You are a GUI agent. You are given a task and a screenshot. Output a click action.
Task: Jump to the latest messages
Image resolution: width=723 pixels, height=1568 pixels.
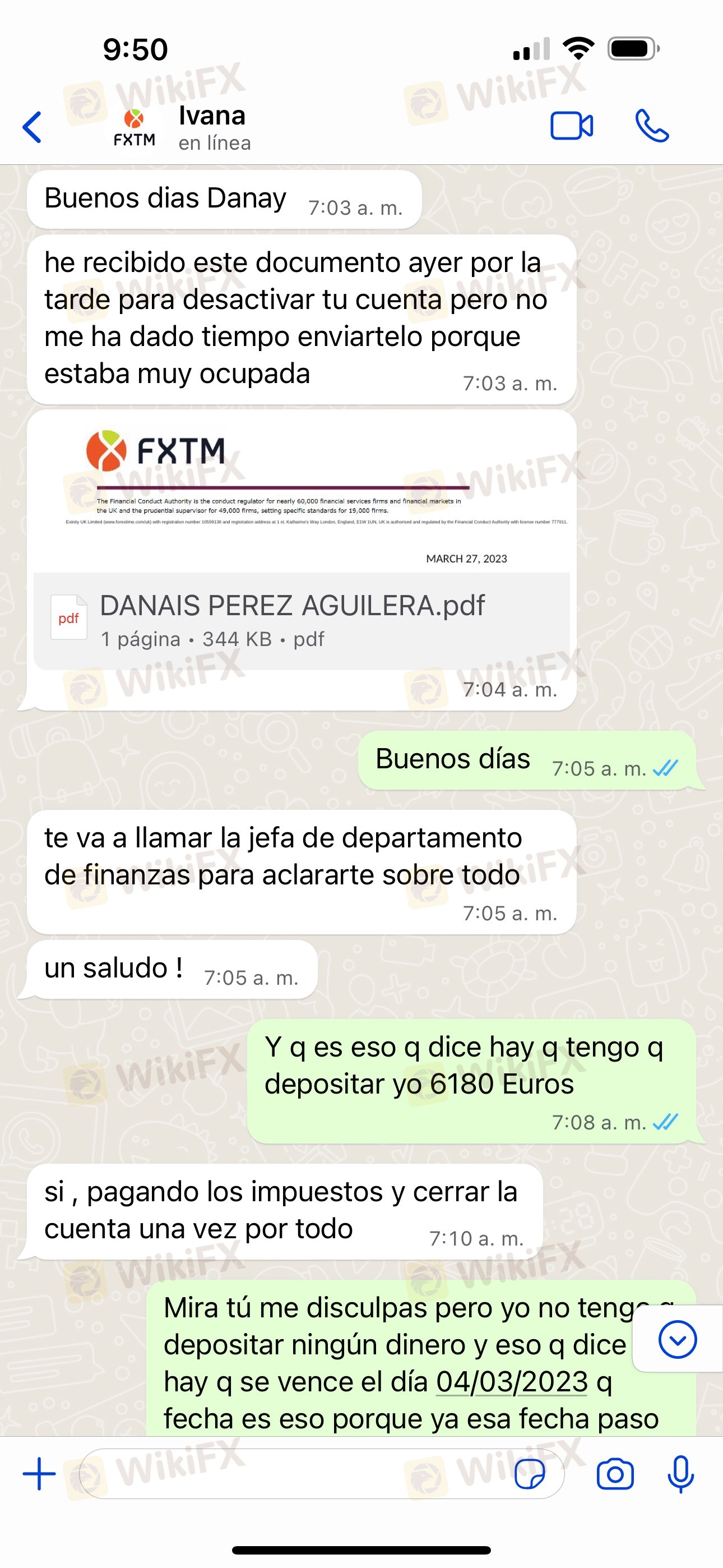(x=678, y=1339)
